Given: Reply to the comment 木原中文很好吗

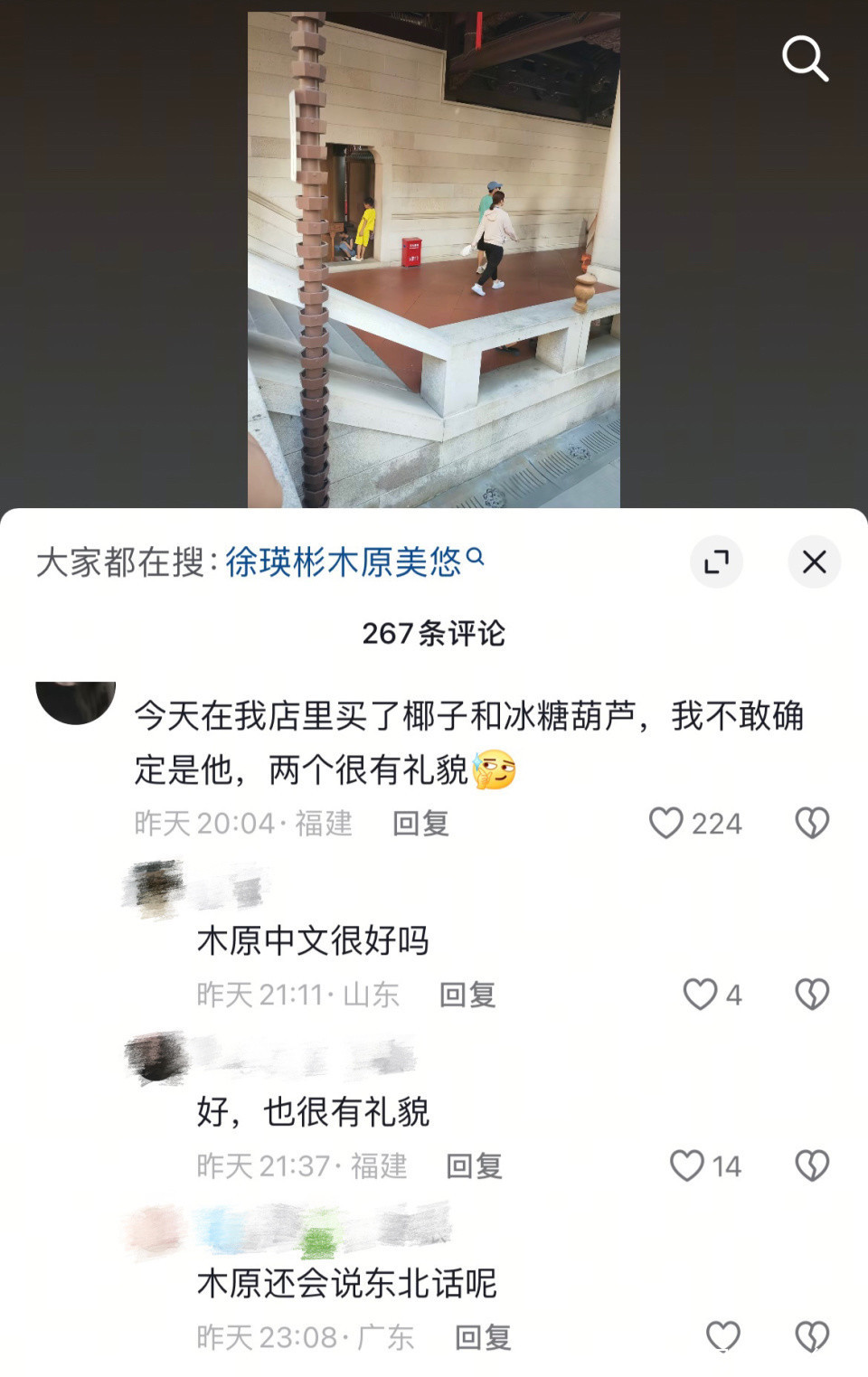Looking at the screenshot, I should (467, 995).
